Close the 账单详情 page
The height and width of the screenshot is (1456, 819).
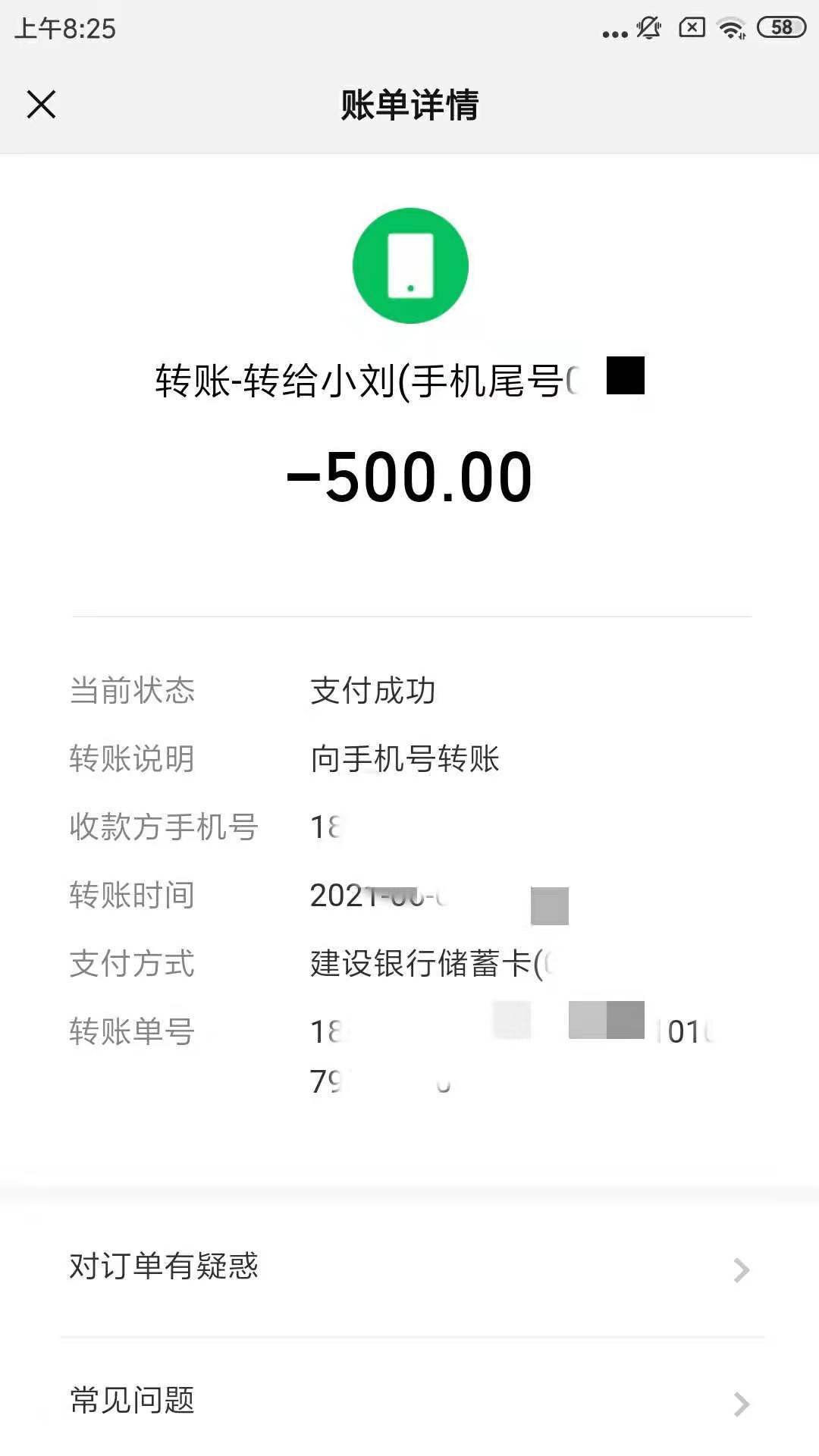[x=42, y=105]
